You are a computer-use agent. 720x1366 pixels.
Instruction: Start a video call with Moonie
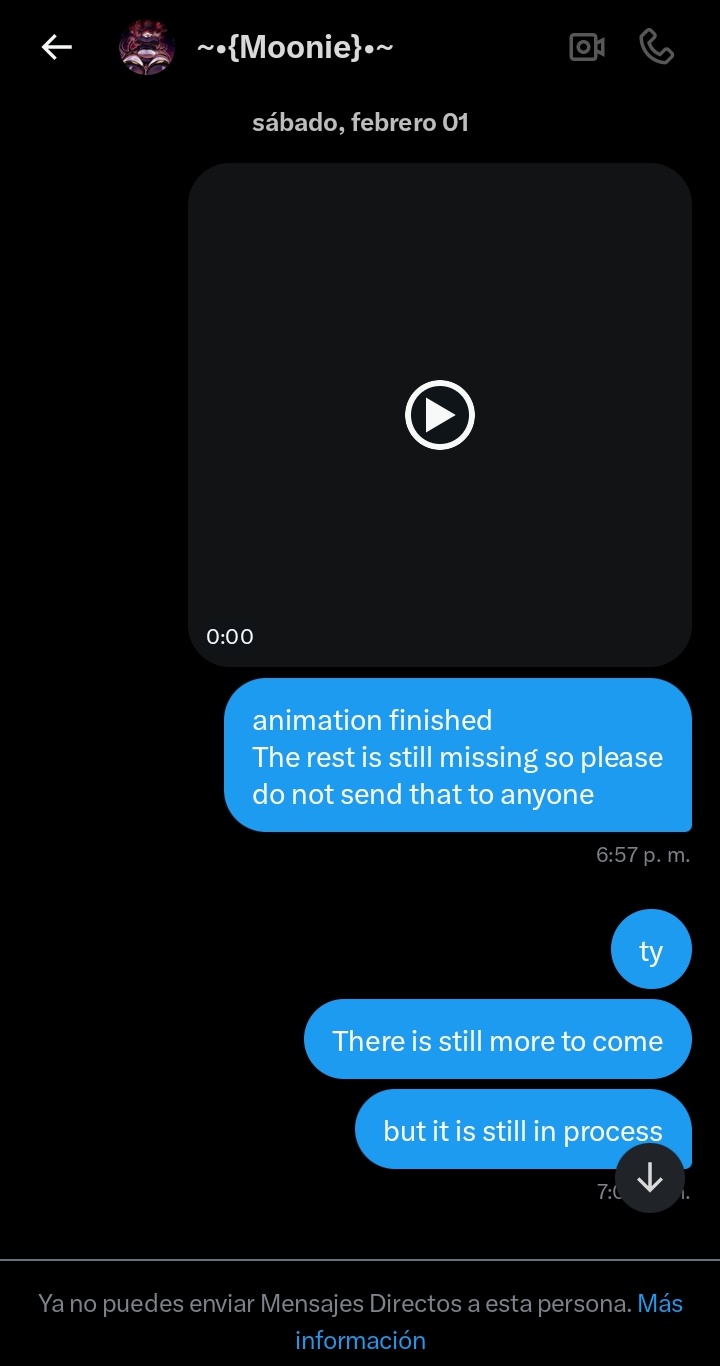pyautogui.click(x=587, y=47)
